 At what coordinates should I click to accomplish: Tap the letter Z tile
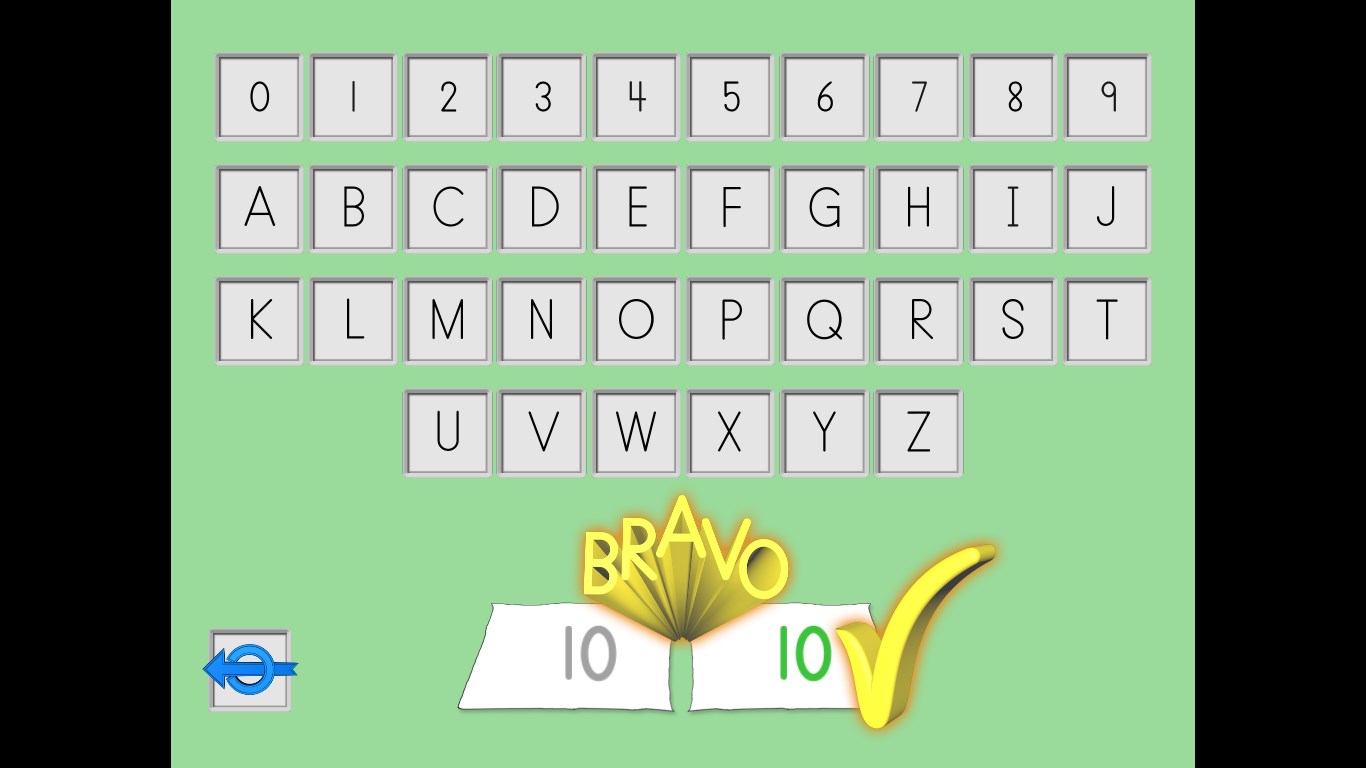(x=918, y=433)
